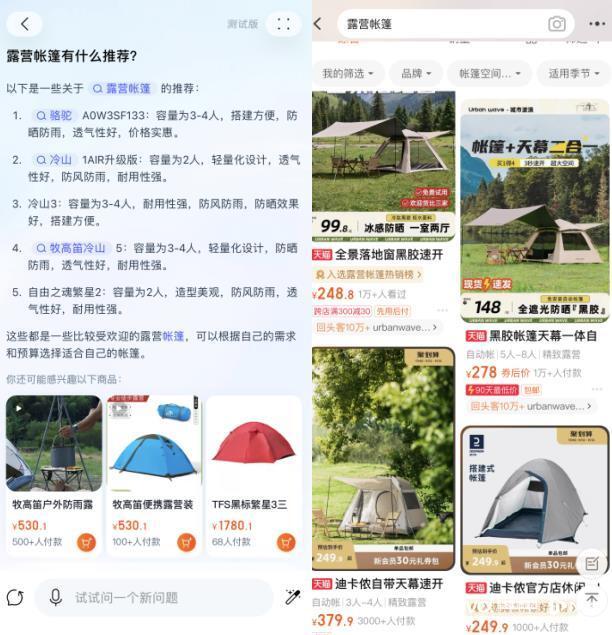Refresh the conversation with the circular arrow icon

click(x=15, y=597)
